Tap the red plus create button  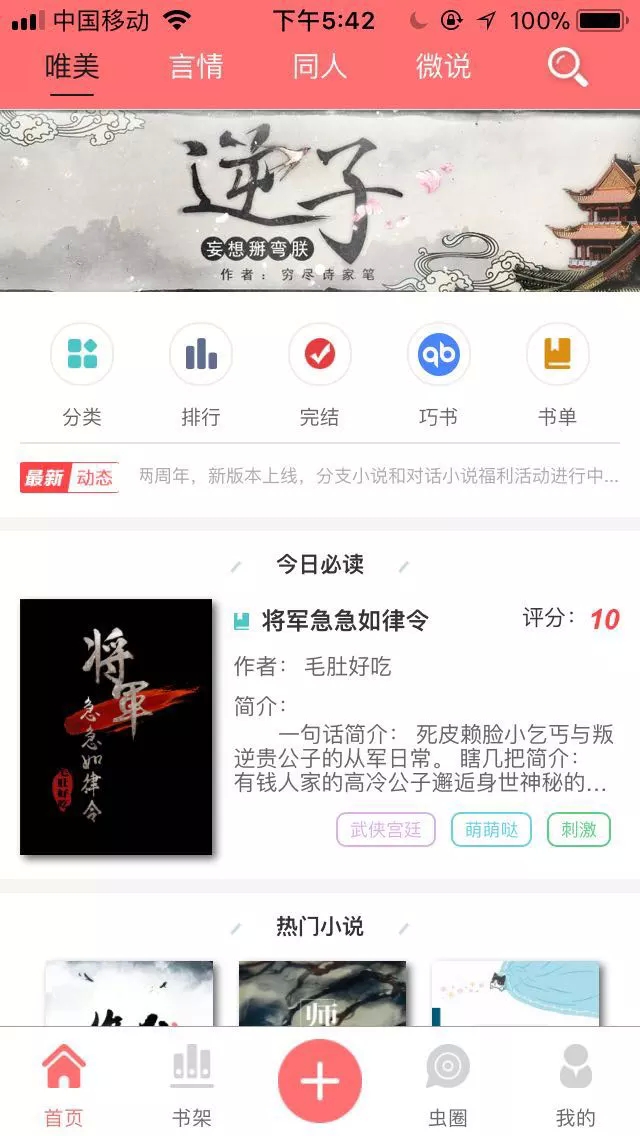(x=320, y=1081)
